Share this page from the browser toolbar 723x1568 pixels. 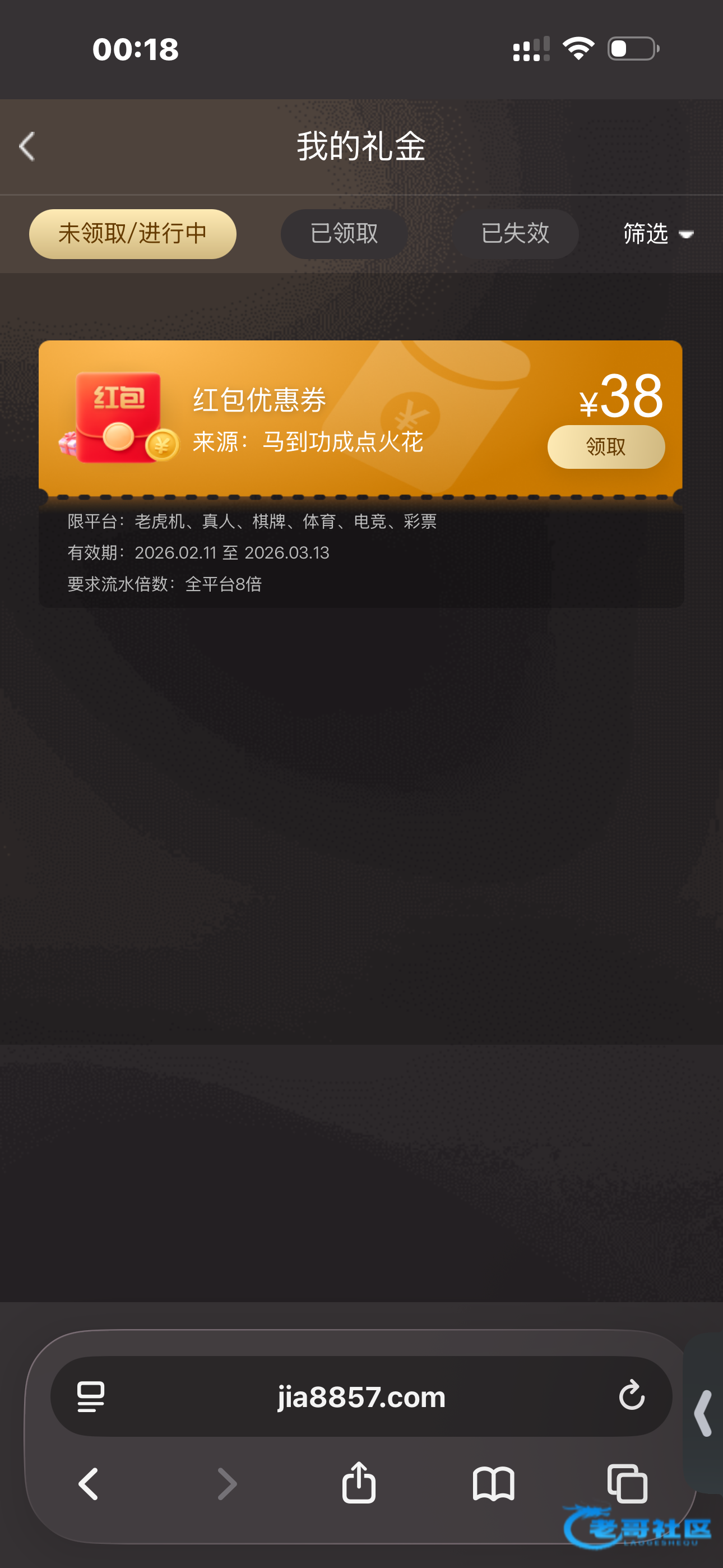click(359, 1483)
